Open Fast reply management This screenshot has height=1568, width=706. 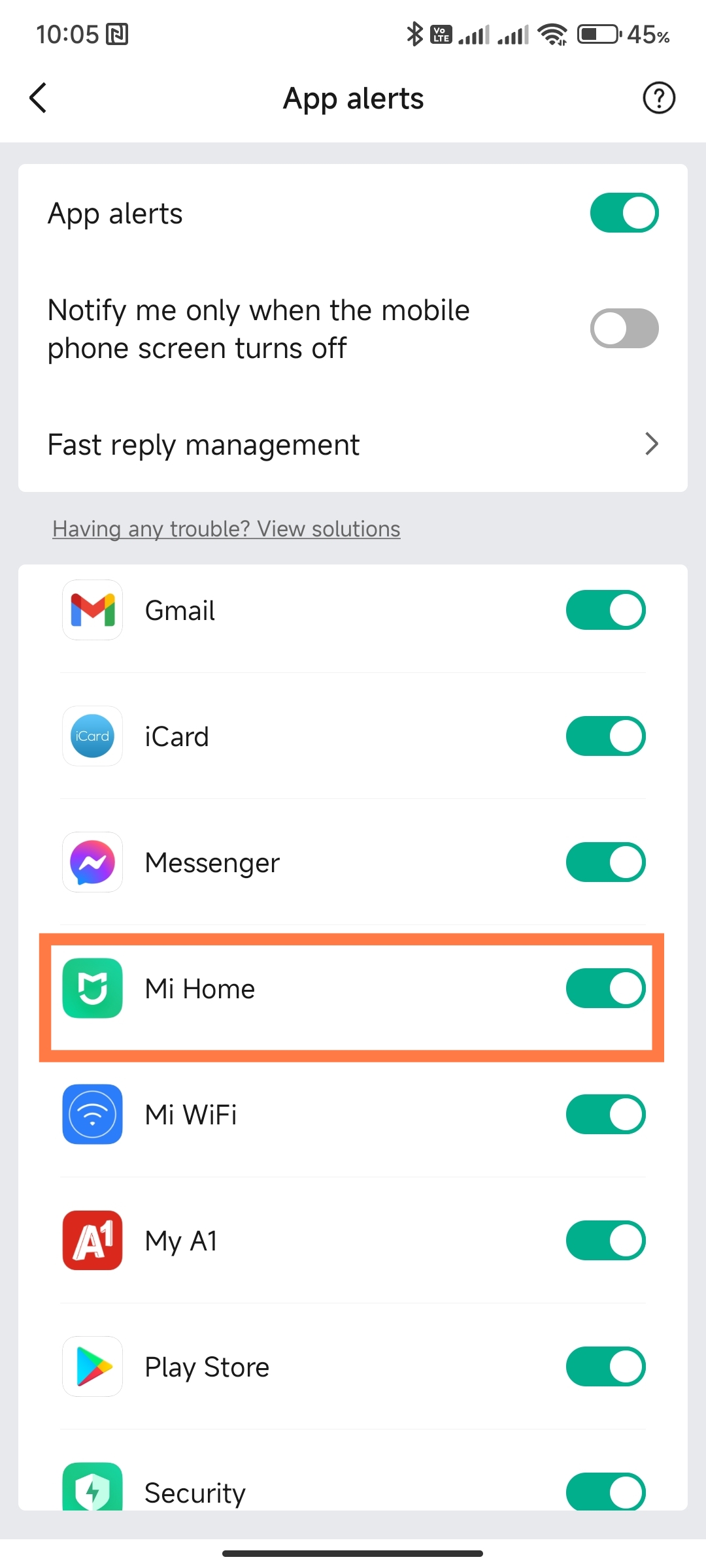(353, 445)
